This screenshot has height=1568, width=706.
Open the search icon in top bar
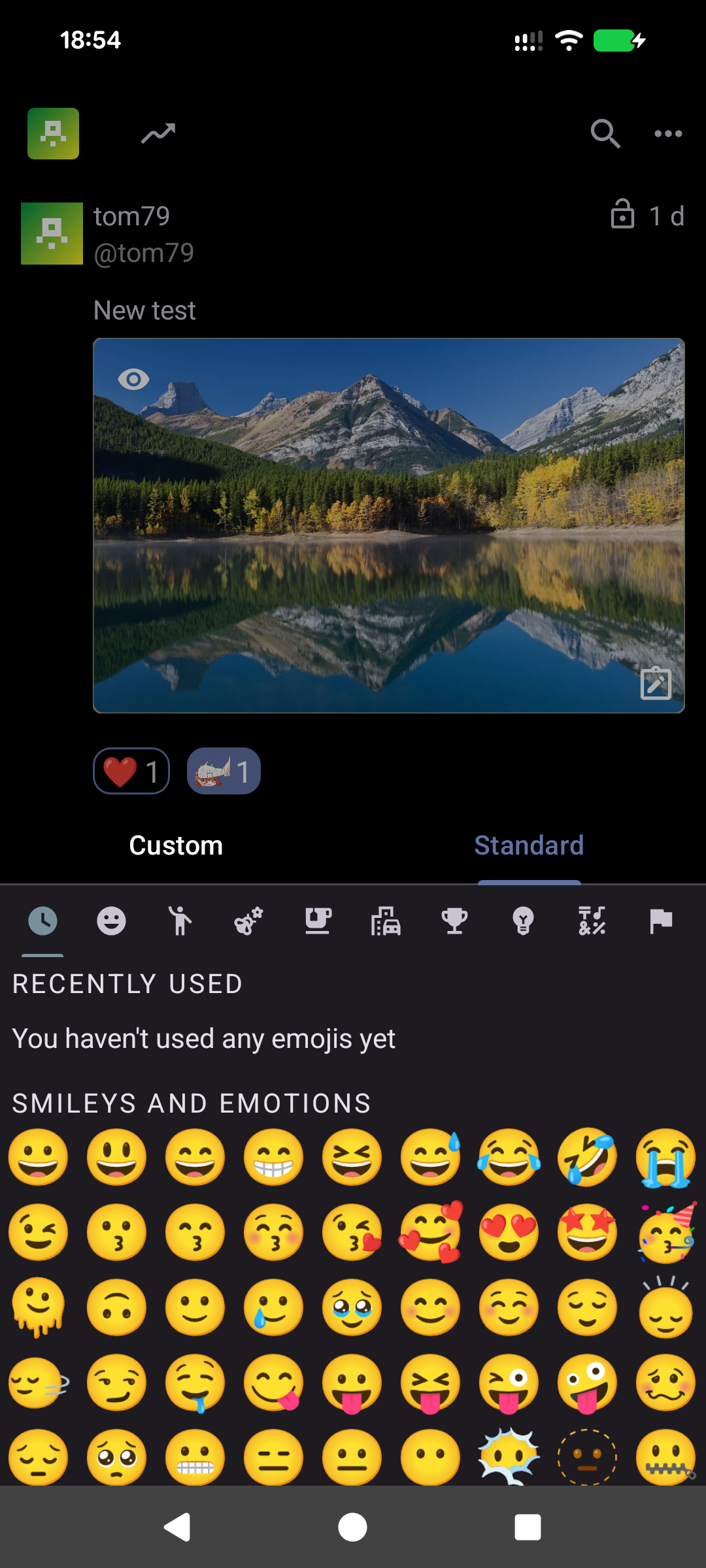(605, 134)
